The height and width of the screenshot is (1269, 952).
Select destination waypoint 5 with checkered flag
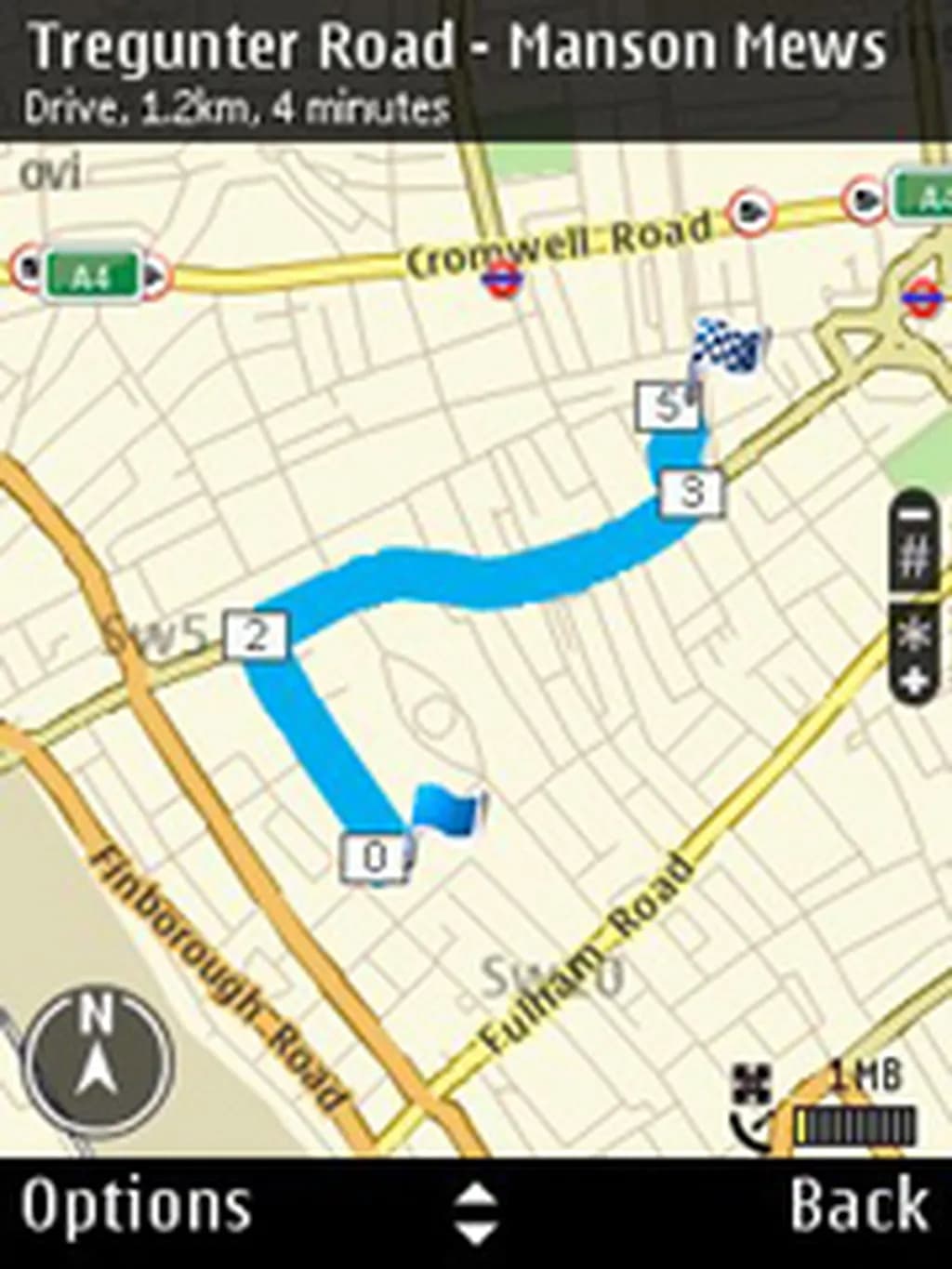(x=669, y=406)
